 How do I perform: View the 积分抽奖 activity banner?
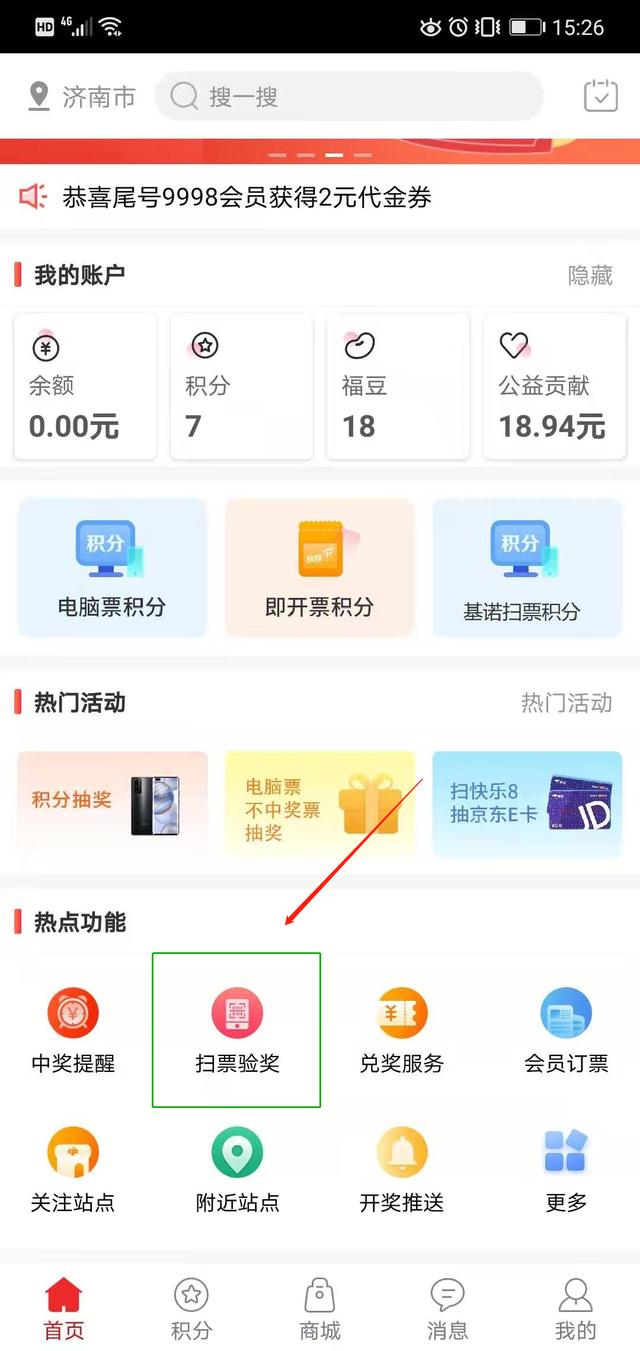[112, 803]
